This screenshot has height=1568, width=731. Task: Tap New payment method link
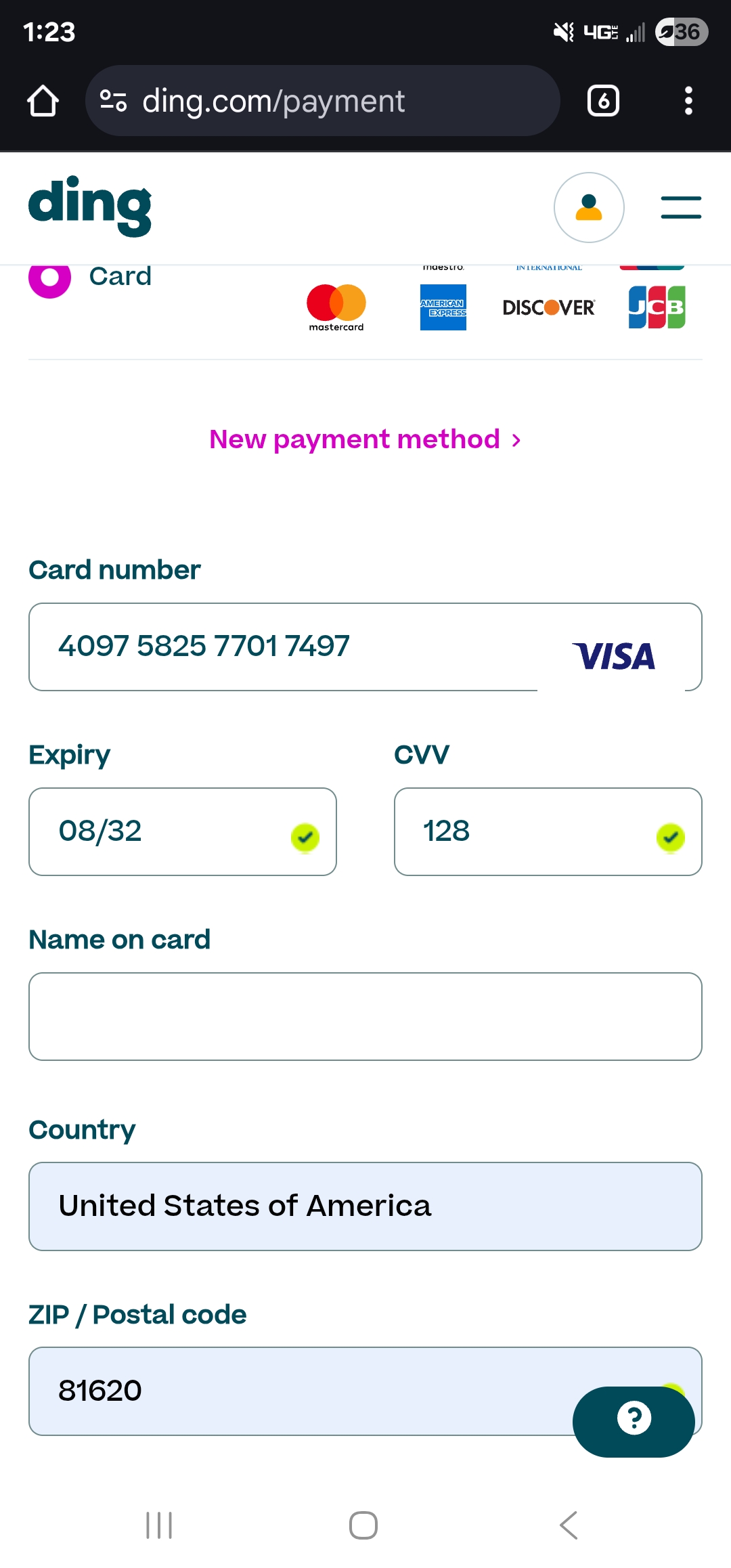tap(365, 439)
